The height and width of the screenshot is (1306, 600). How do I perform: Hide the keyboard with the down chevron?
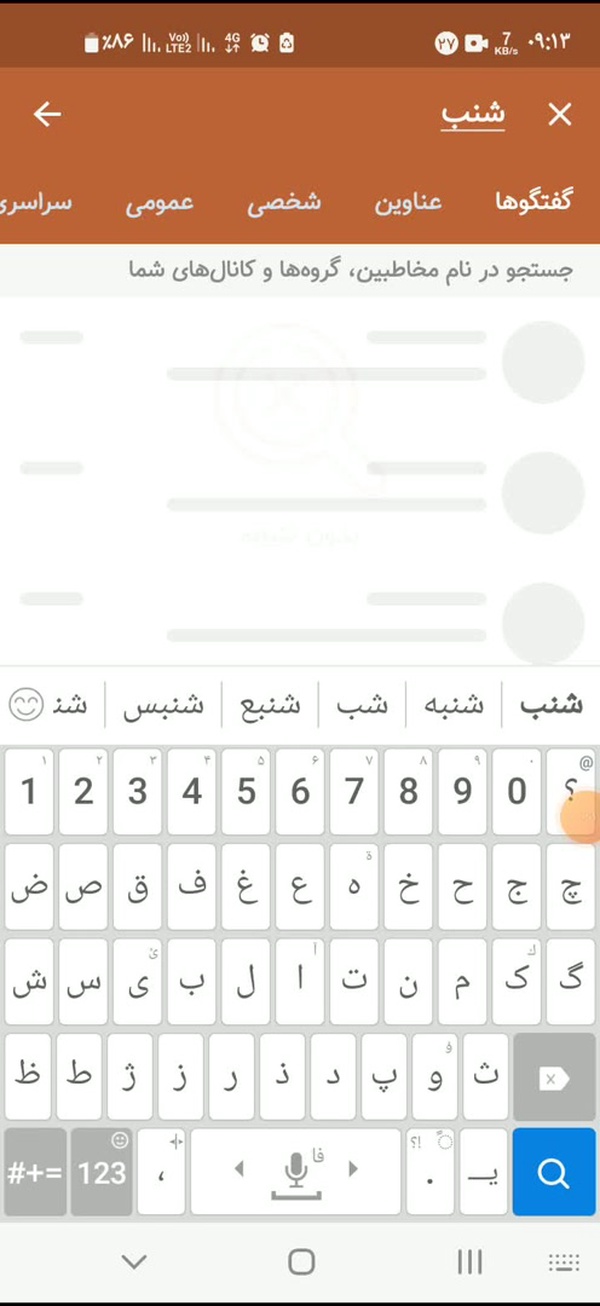(x=133, y=1262)
